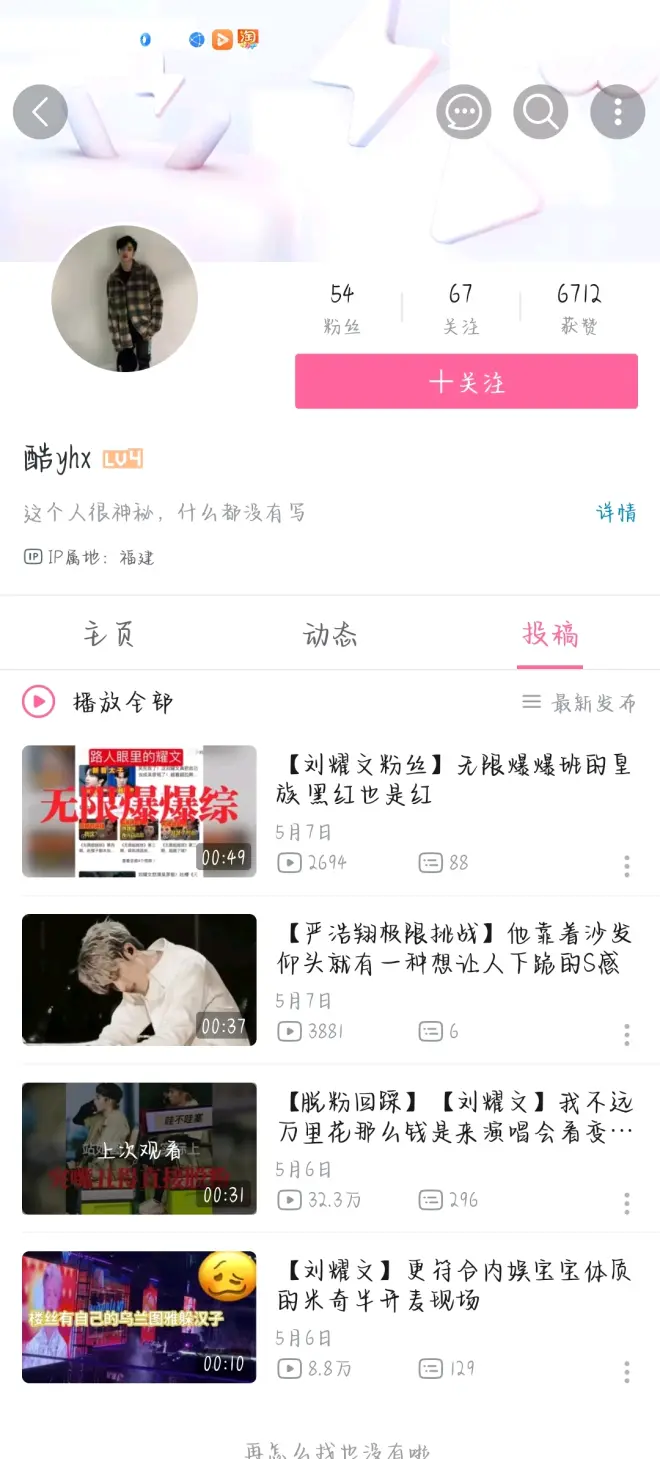Image resolution: width=660 pixels, height=1459 pixels.
Task: View the 酷yhx profile avatar
Action: point(125,298)
